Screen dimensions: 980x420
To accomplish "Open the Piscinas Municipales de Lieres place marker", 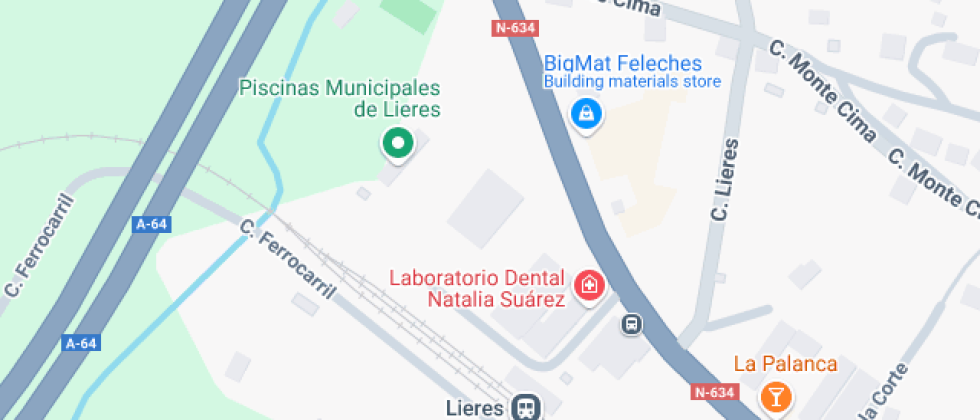I will [x=398, y=144].
